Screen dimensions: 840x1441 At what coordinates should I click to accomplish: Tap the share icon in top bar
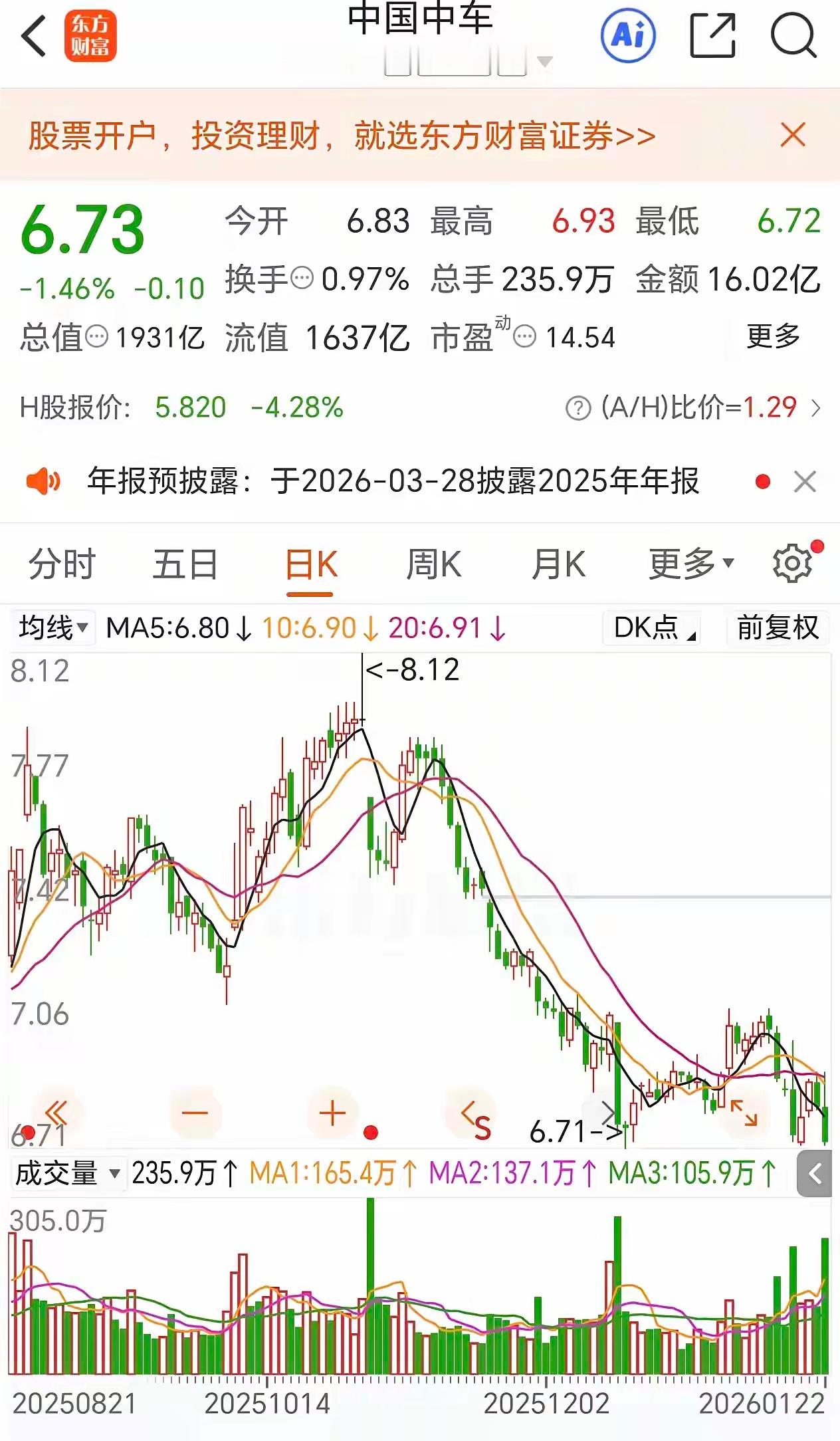click(x=711, y=35)
